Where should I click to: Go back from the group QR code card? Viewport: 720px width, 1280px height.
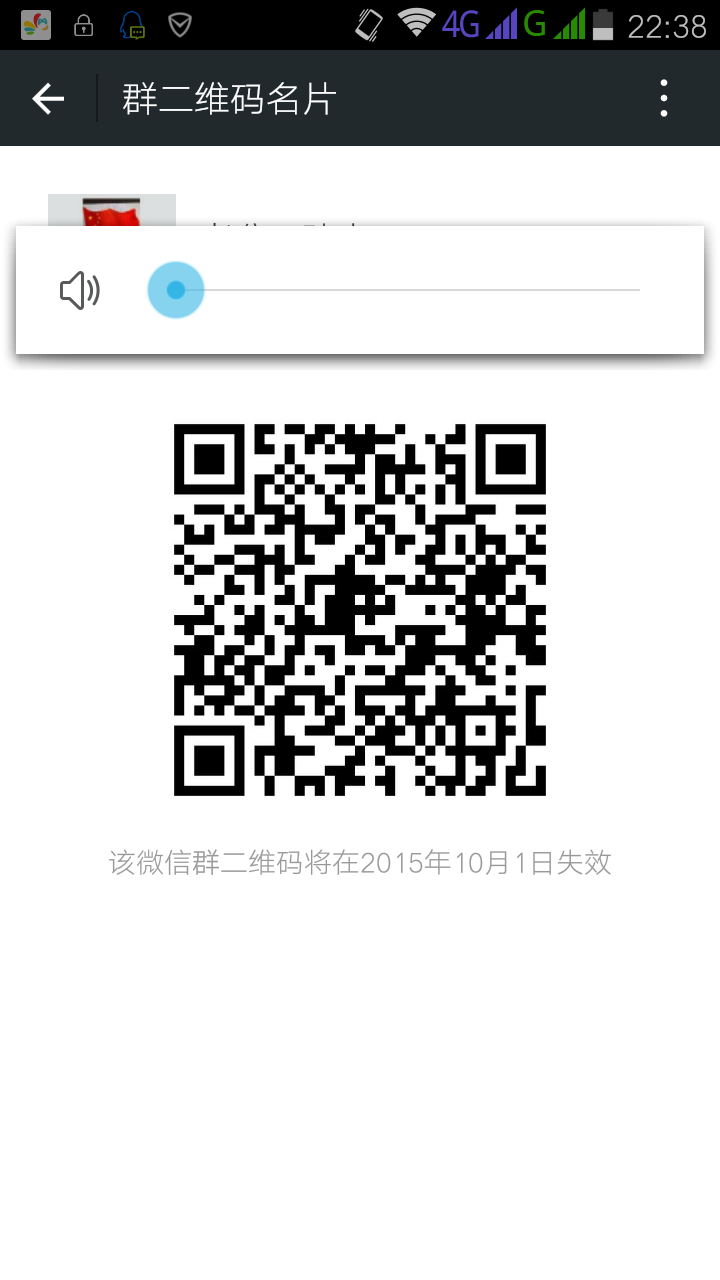[48, 98]
